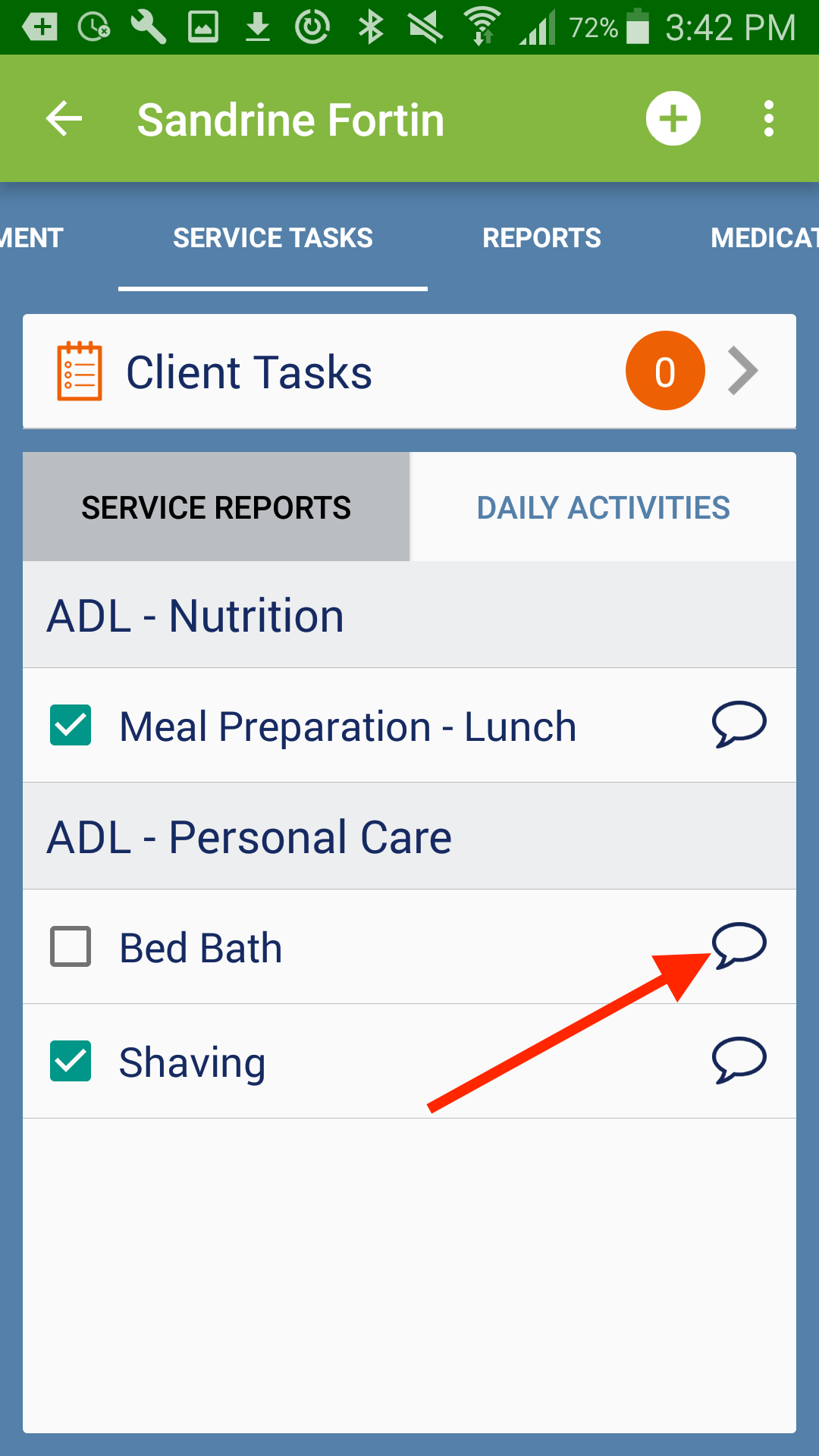Select the Service Tasks tab

point(273,238)
